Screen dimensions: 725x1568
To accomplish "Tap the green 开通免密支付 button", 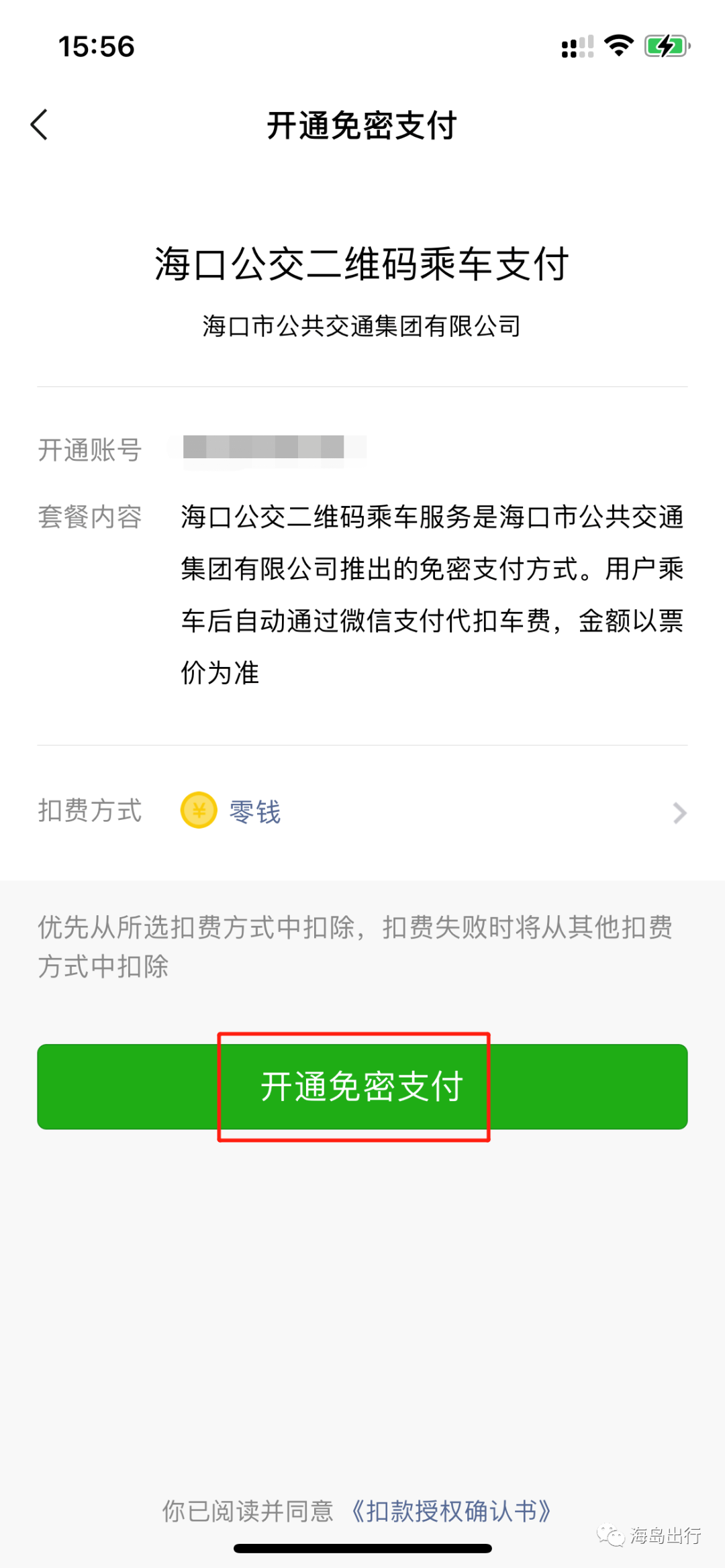I will coord(362,1086).
